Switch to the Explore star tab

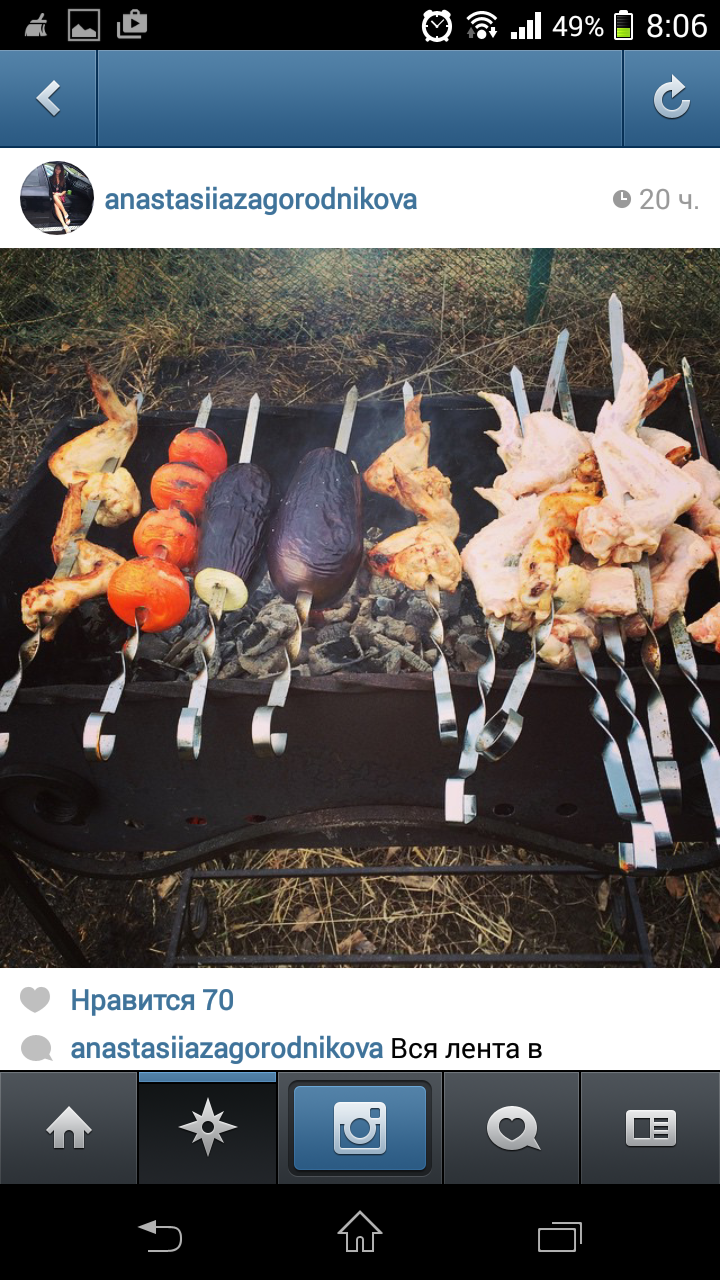[207, 1128]
